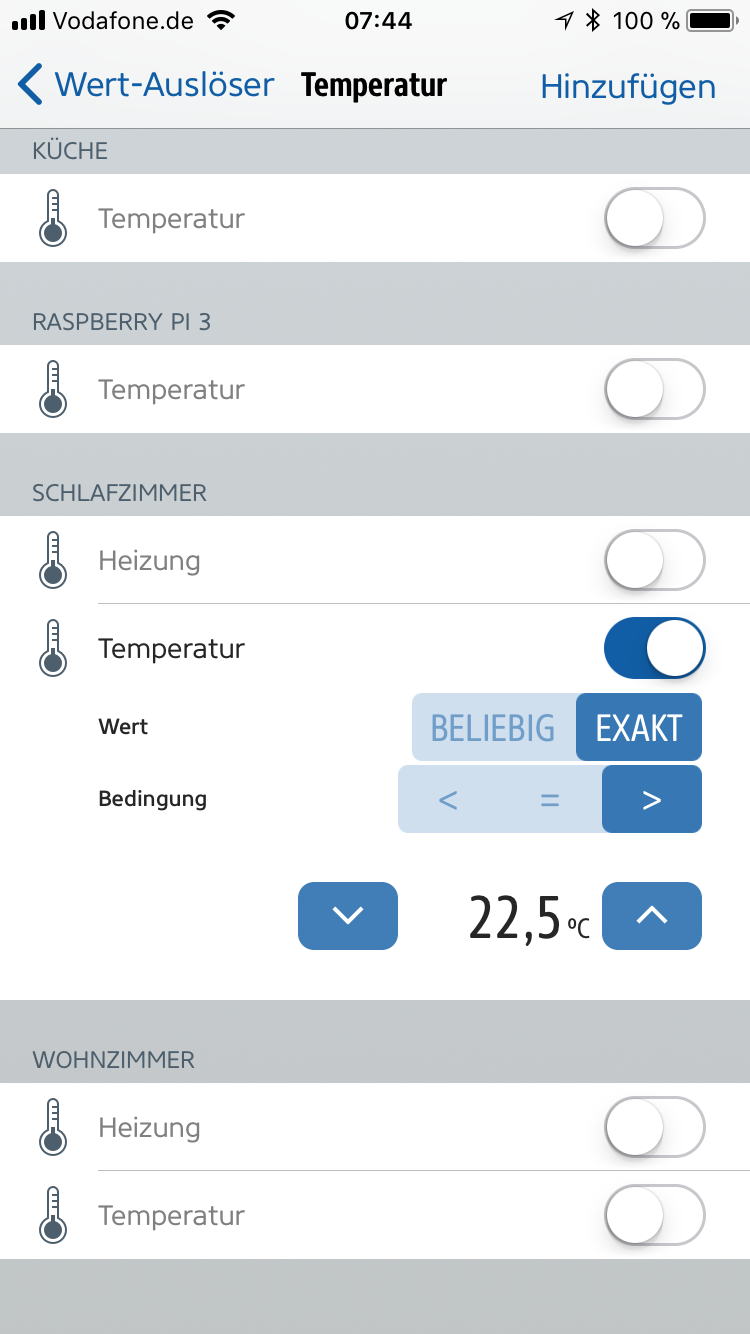
Task: Toggle the Schlafzimmer Heizung switch
Action: pyautogui.click(x=655, y=560)
